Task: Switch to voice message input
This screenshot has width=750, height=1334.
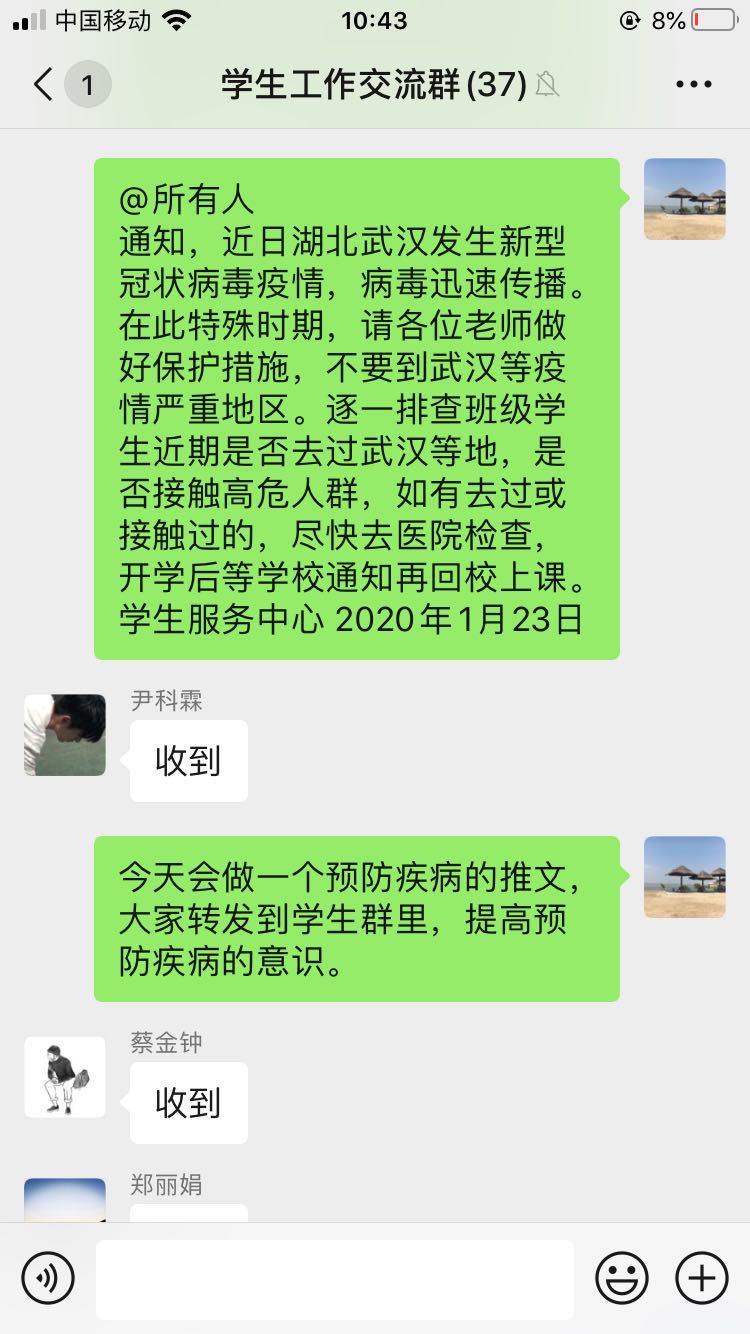Action: (x=48, y=1278)
